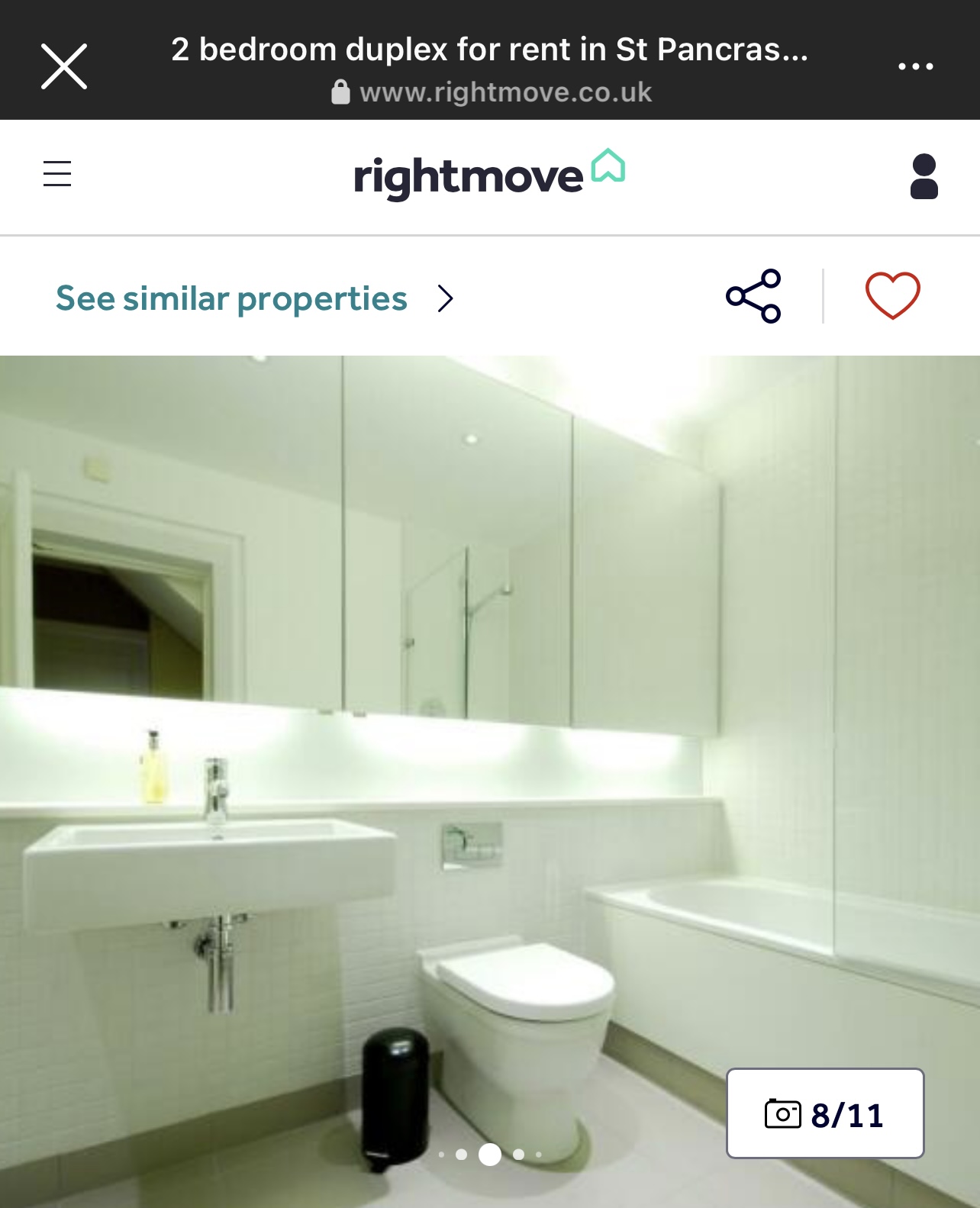Viewport: 980px width, 1208px height.
Task: Open the browser overflow menu
Action: (x=915, y=66)
